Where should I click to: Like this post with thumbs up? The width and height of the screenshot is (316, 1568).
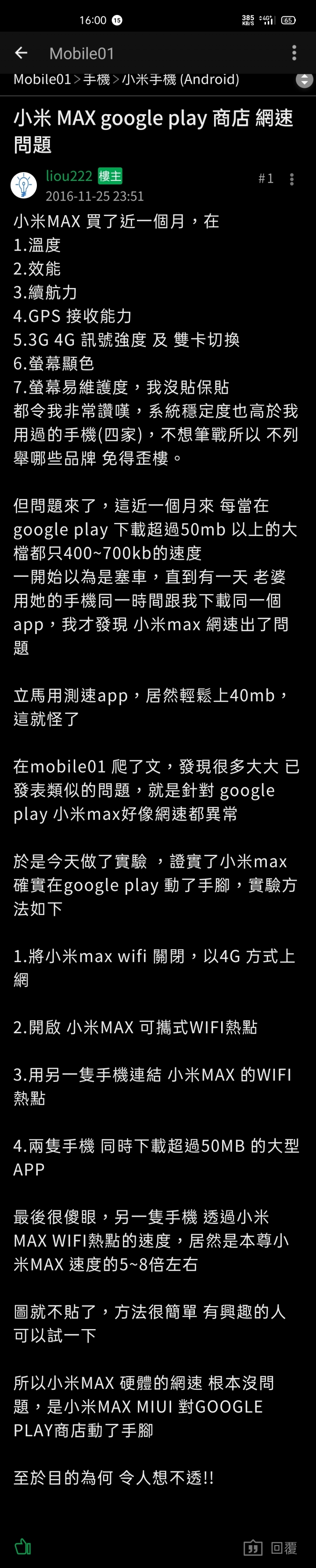(22, 1546)
